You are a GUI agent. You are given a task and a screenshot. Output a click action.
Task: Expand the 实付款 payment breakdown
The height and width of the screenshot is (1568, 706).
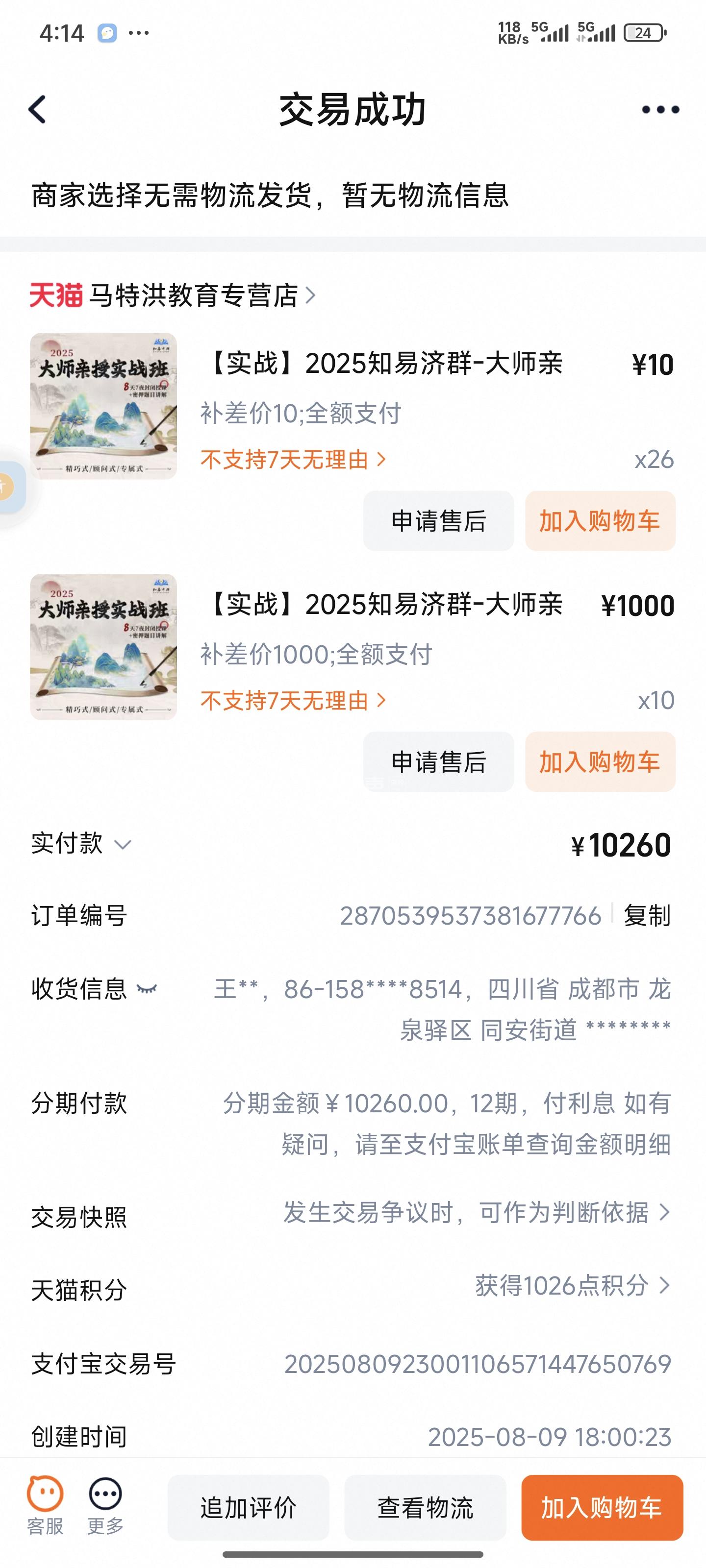pyautogui.click(x=123, y=844)
